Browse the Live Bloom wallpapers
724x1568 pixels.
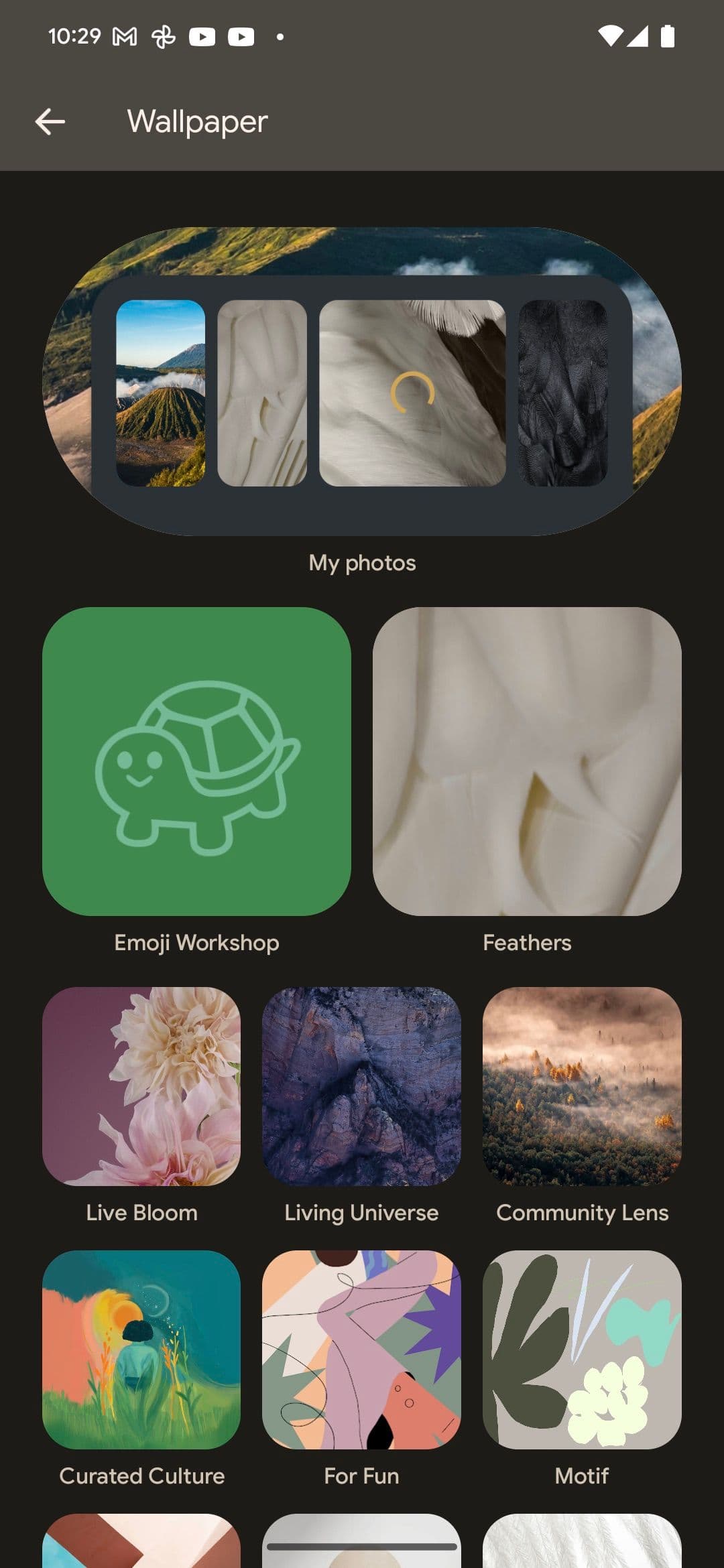[141, 1086]
